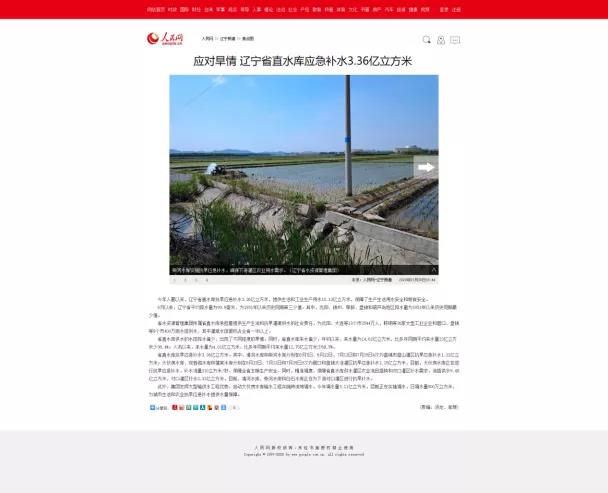This screenshot has width=608, height=493.
Task: Open the more menu icon
Action: (x=455, y=40)
